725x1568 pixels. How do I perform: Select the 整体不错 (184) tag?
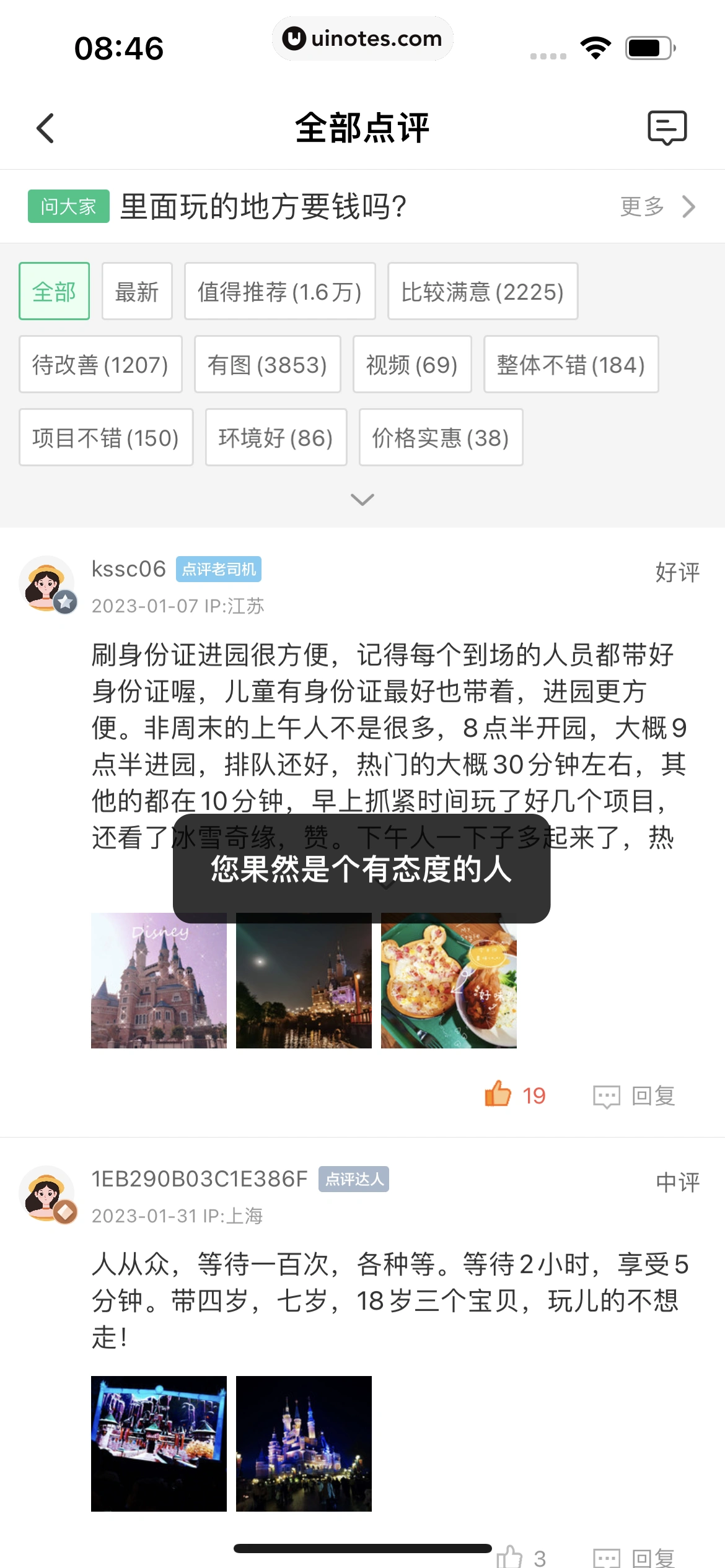coord(571,365)
